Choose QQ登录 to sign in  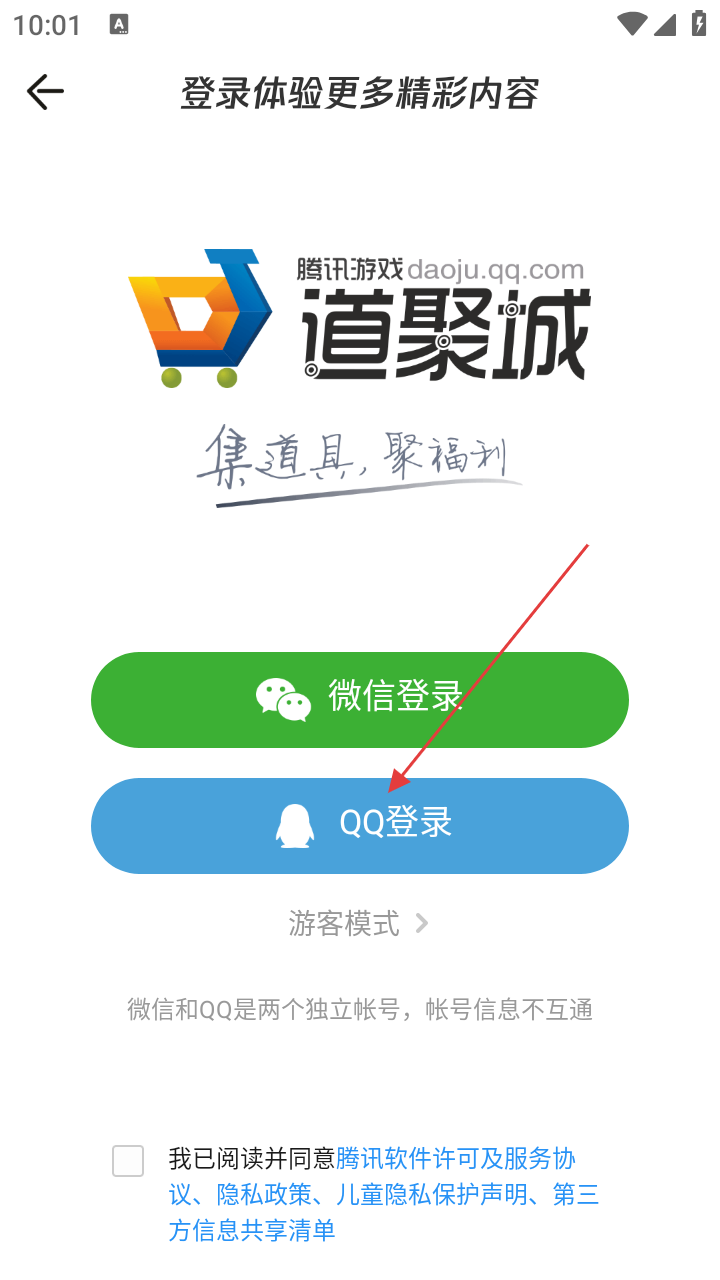pos(360,825)
